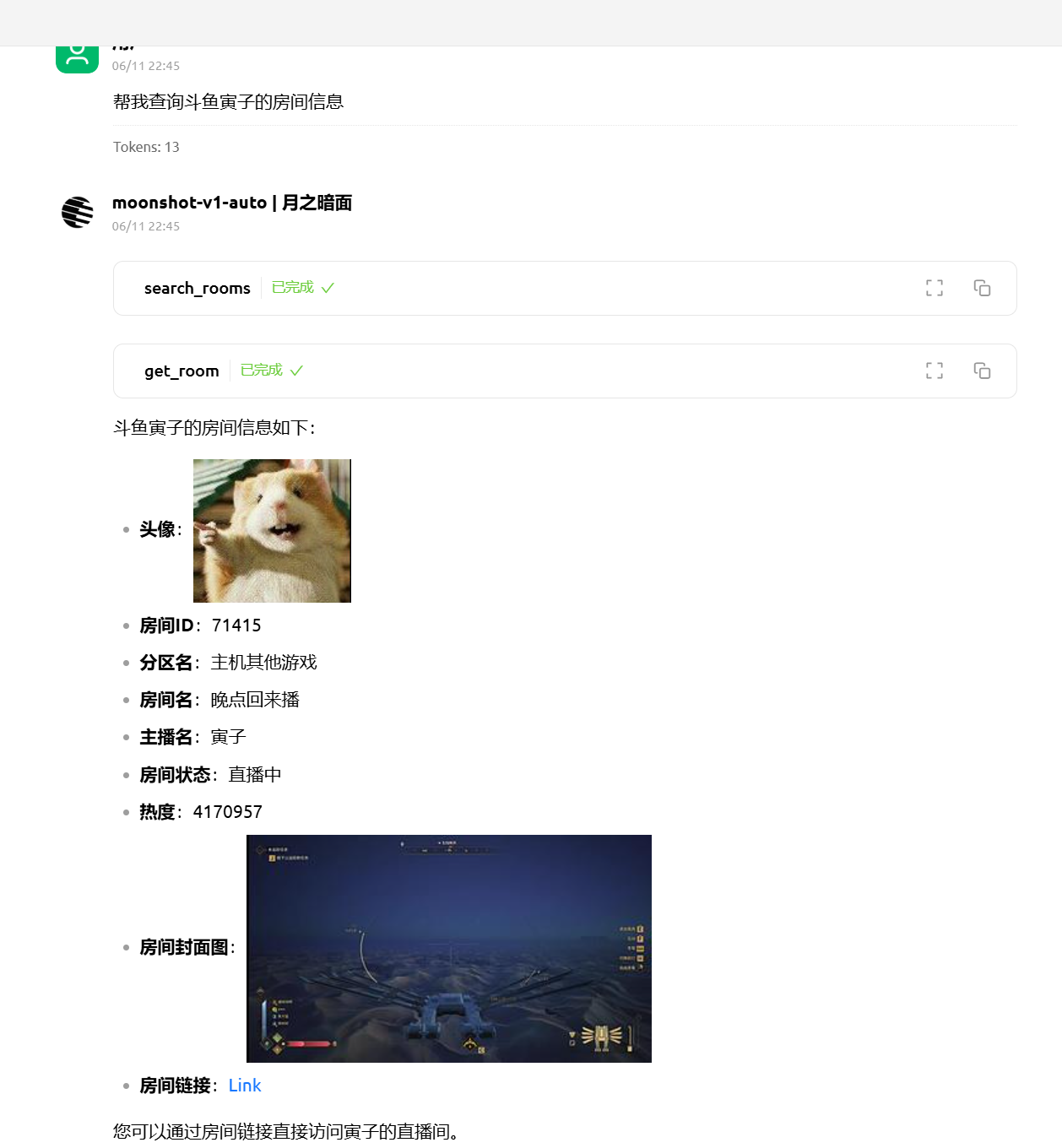Viewport: 1062px width, 1148px height.
Task: Click the Tokens: 13 label
Action: coord(145,146)
